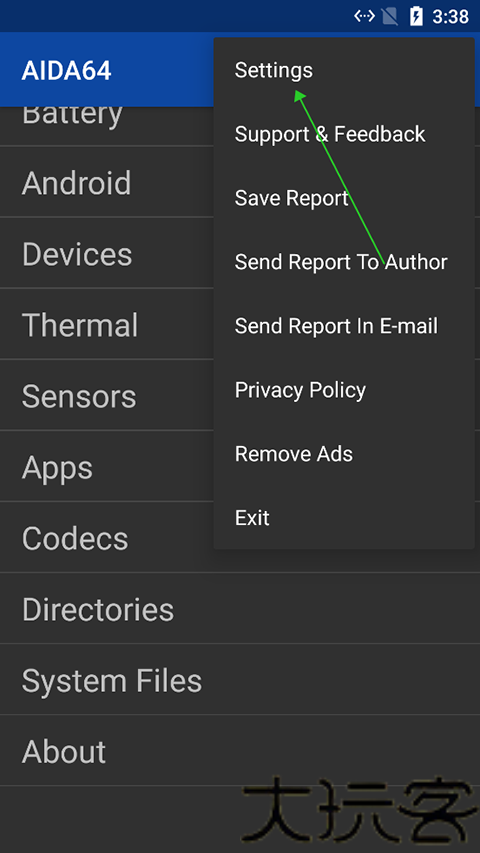Tap Send Report To Author
This screenshot has width=480, height=853.
344,262
